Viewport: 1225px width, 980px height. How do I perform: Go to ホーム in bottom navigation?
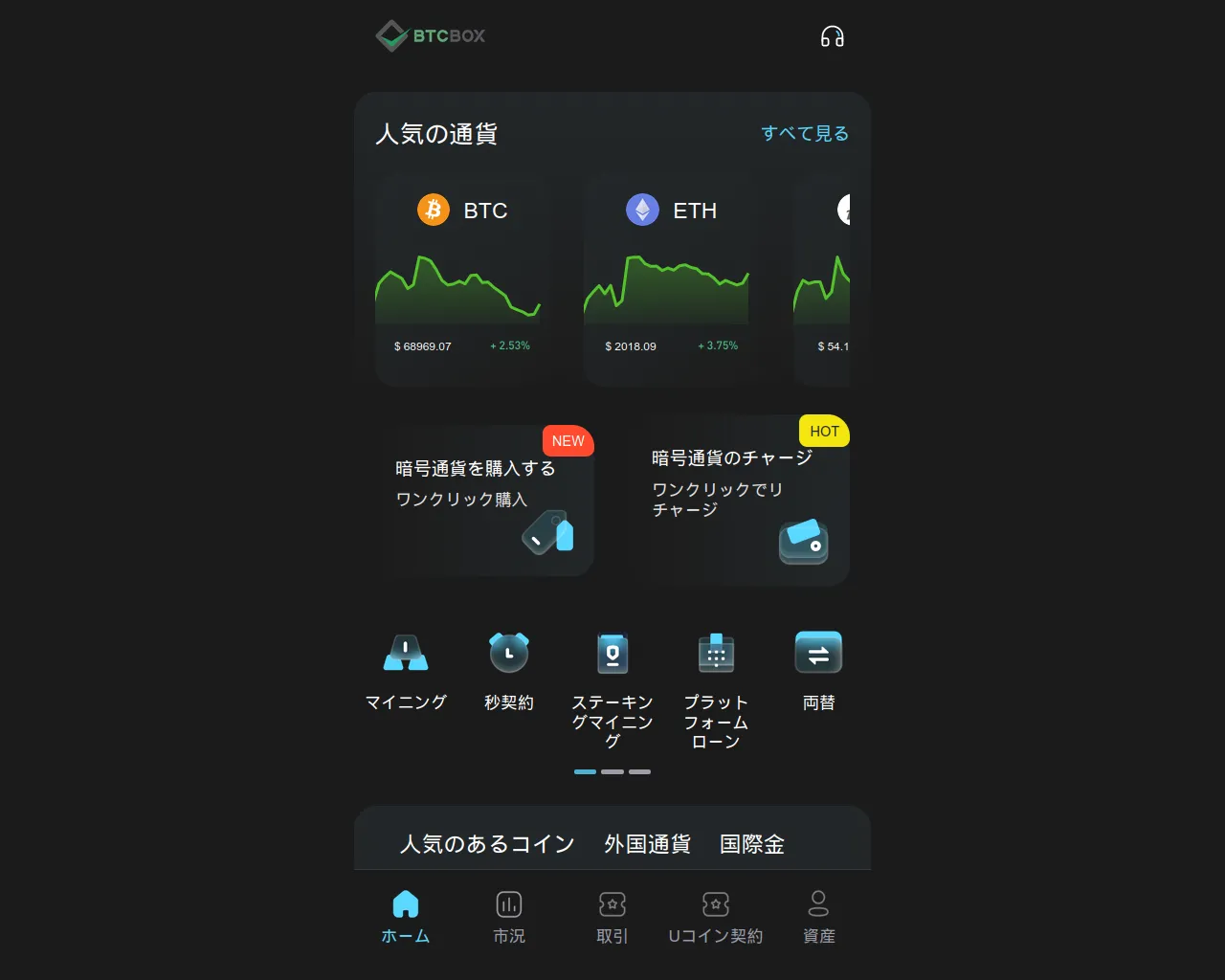[x=406, y=917]
